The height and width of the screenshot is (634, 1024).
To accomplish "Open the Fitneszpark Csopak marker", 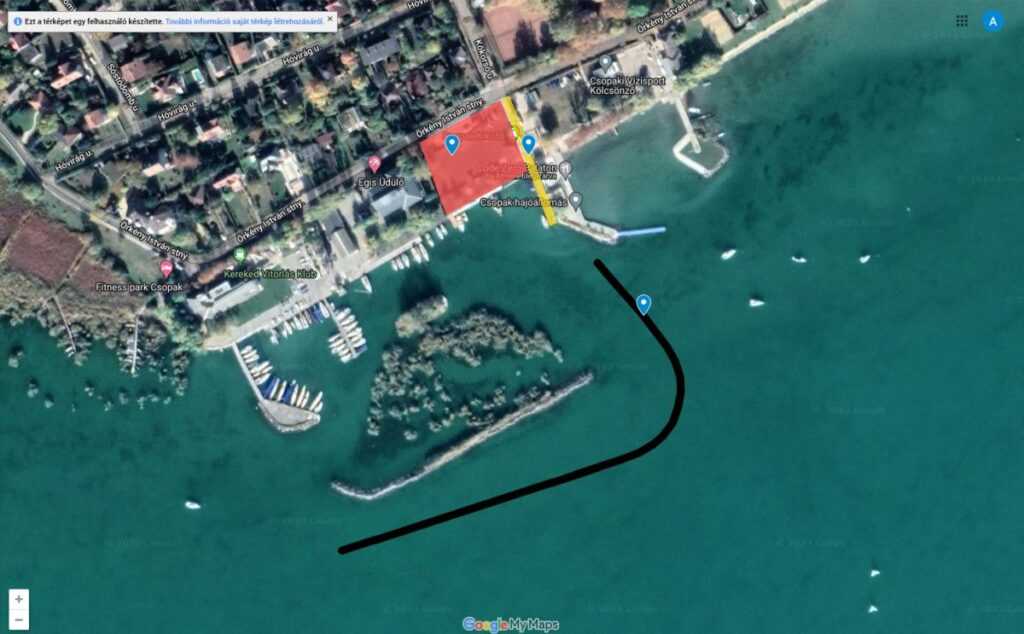I will [166, 268].
